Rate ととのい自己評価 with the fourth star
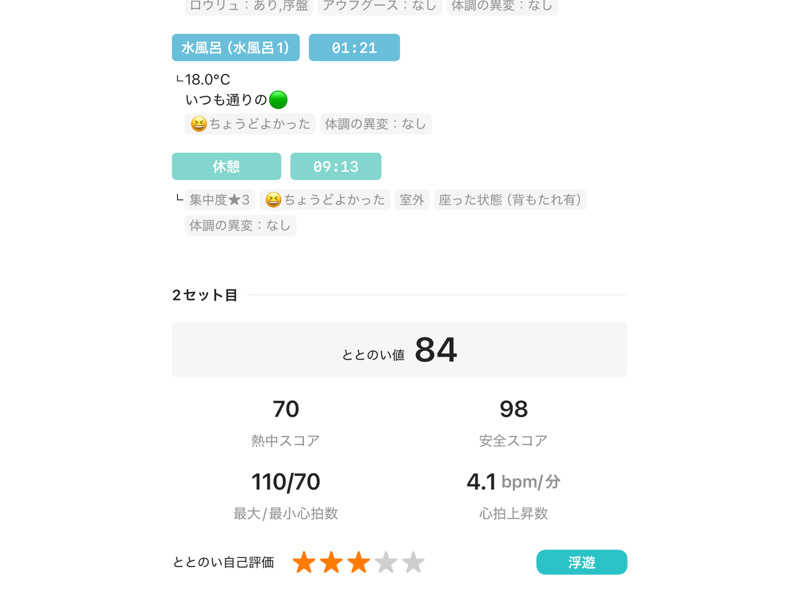The width and height of the screenshot is (800, 600). coord(386,563)
